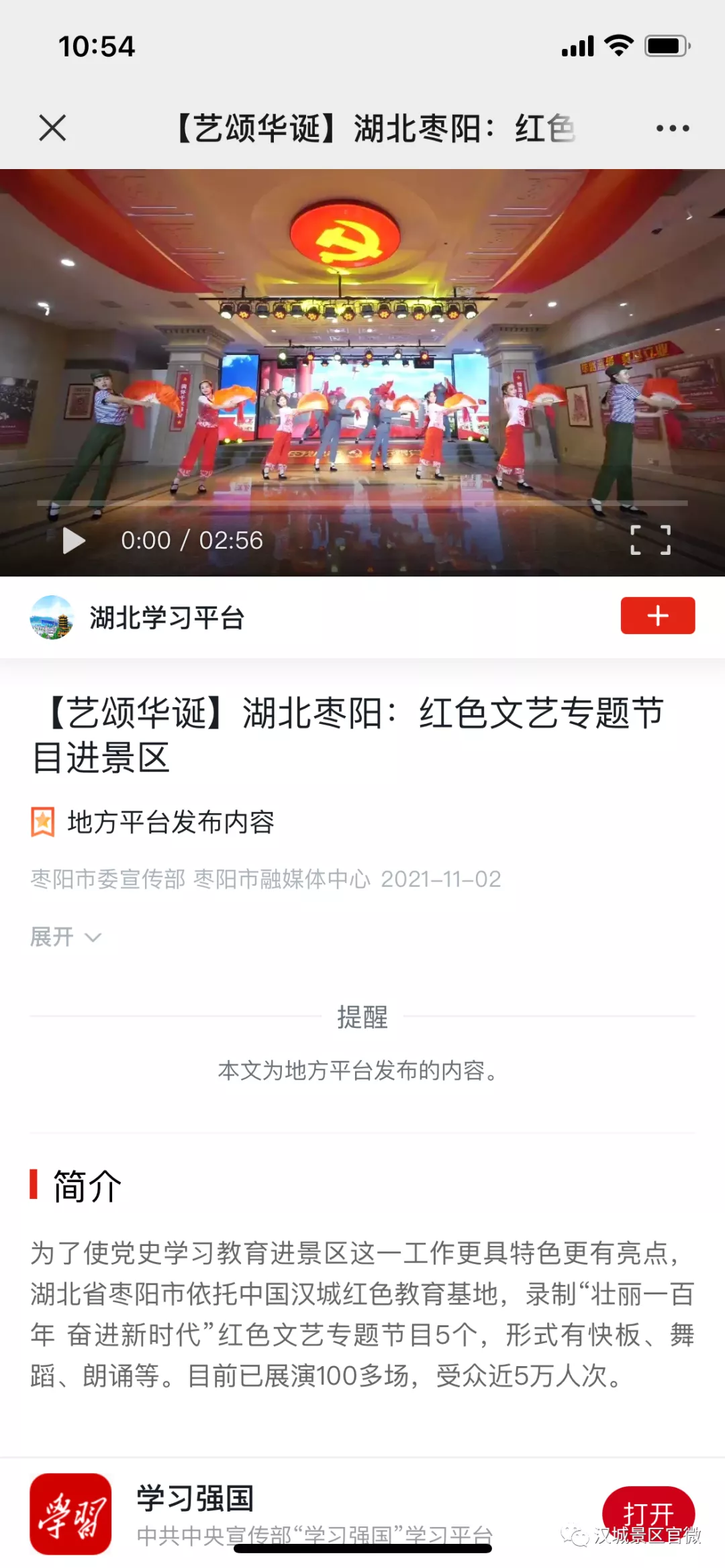Close the article webview
Screen dimensions: 725x1568
pos(52,127)
